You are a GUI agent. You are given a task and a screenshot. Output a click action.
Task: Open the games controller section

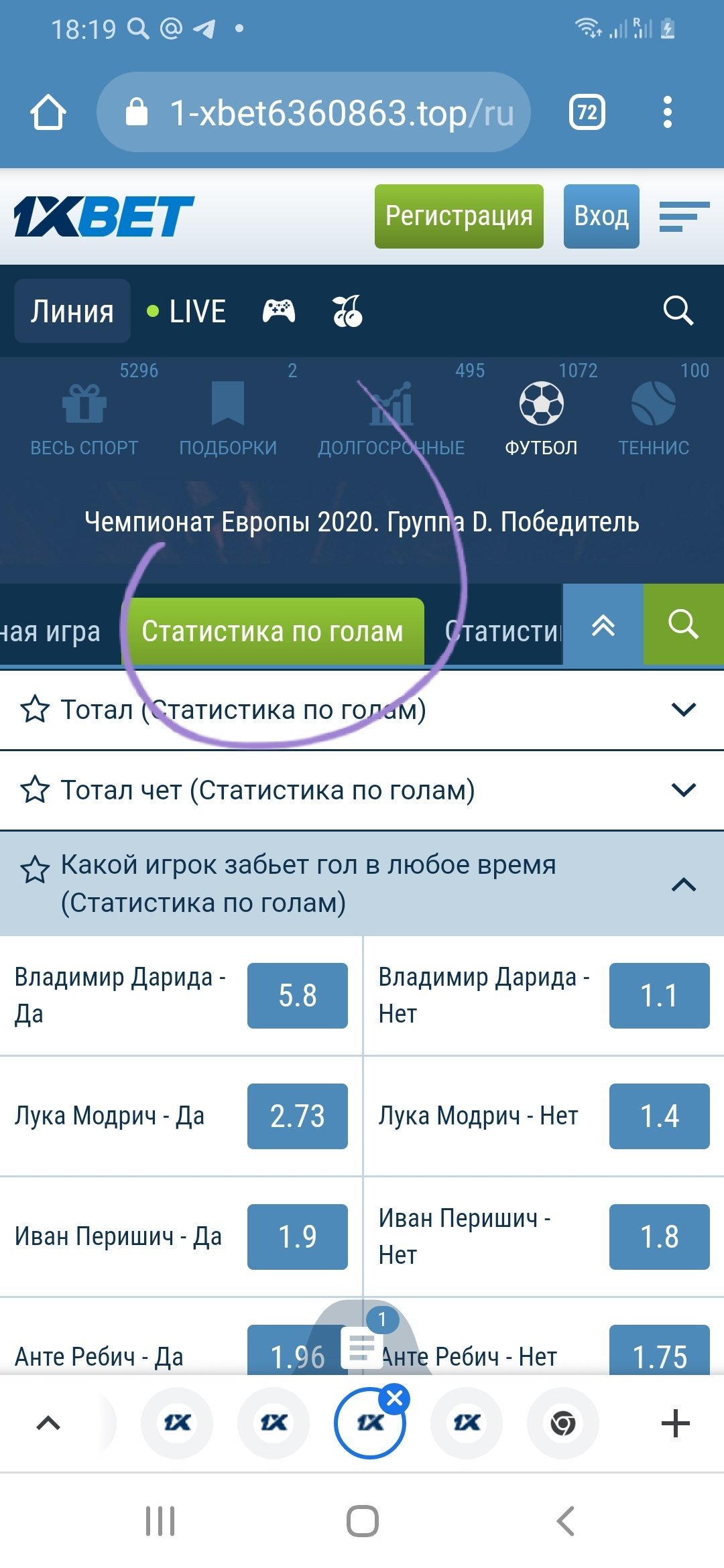(x=278, y=312)
